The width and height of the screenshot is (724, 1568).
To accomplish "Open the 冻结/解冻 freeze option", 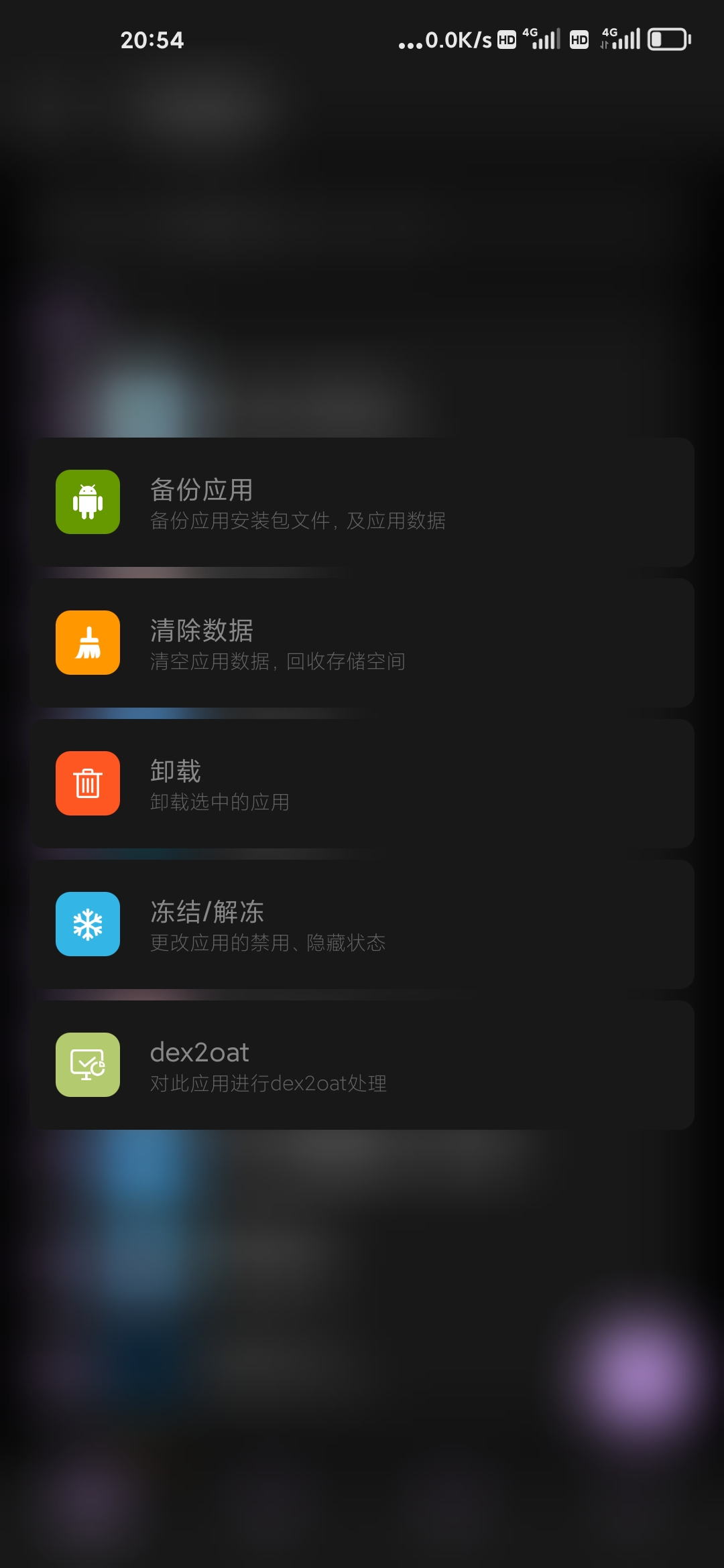I will 362,924.
